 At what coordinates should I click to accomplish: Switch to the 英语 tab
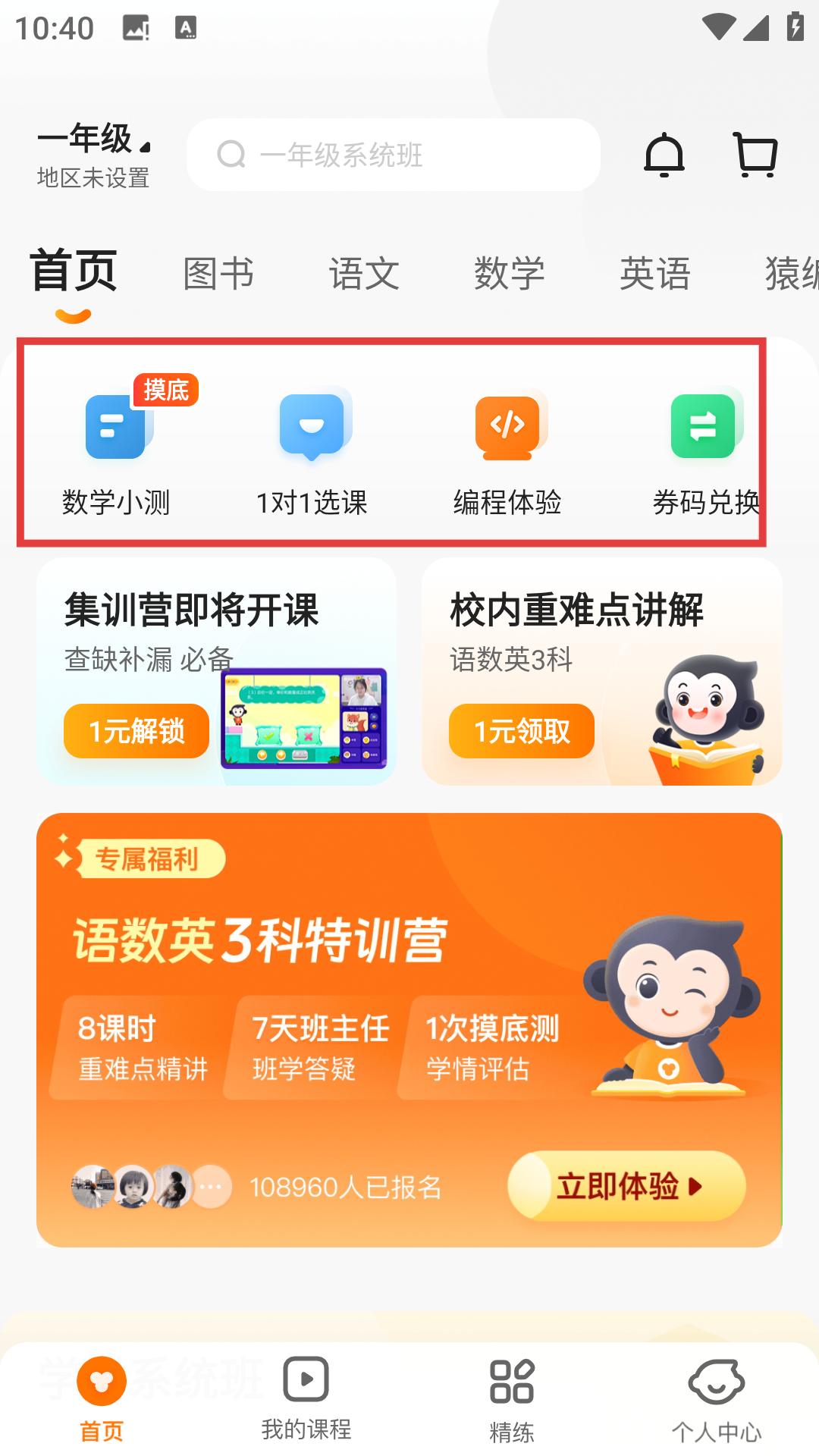(655, 273)
